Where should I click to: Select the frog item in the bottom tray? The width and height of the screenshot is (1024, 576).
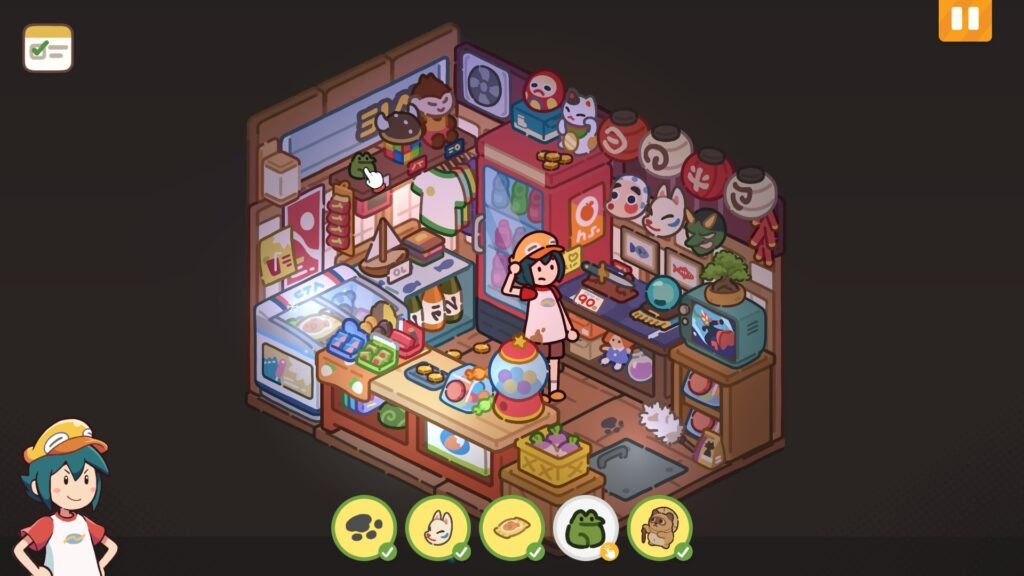click(585, 528)
